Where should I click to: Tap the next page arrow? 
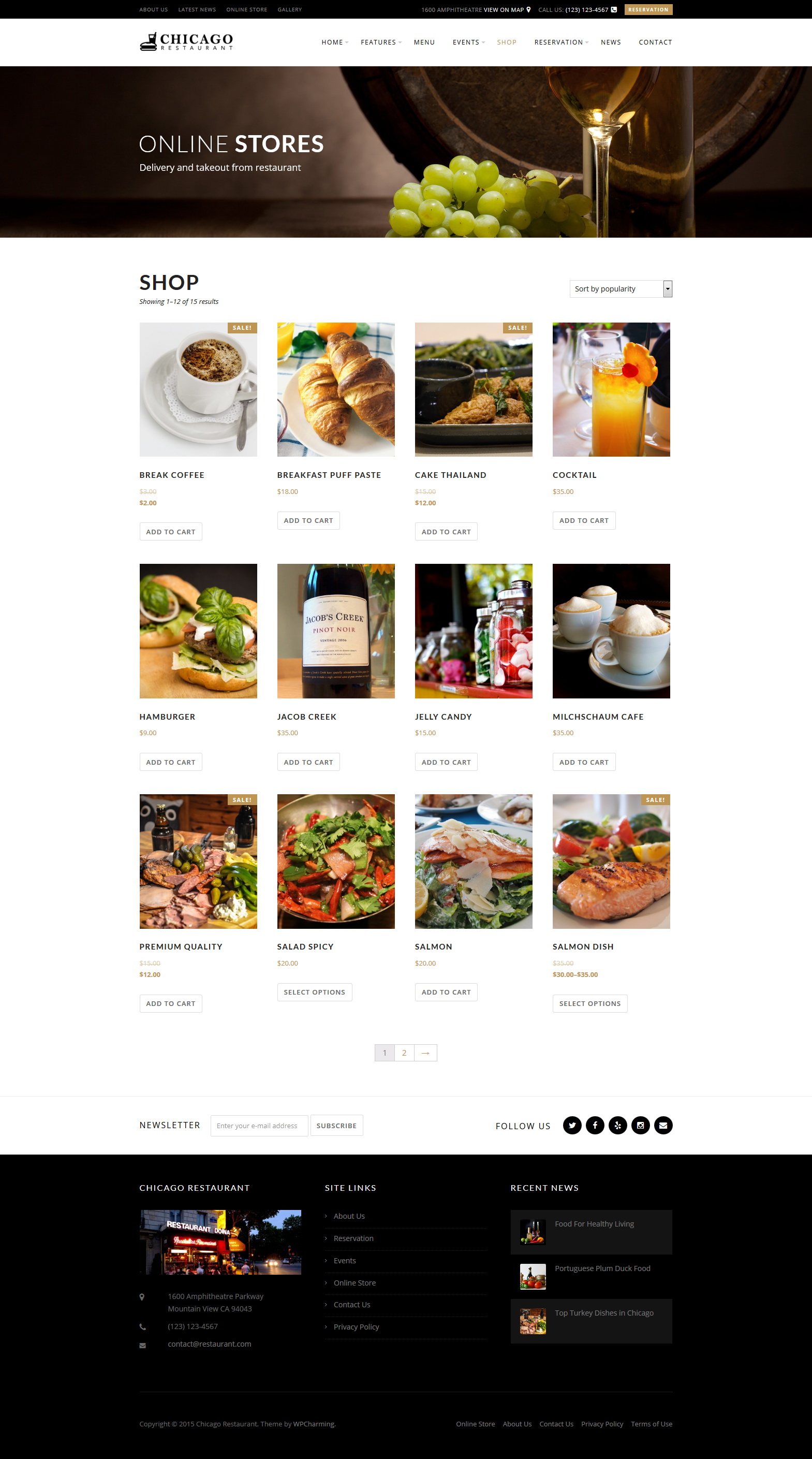coord(425,1053)
